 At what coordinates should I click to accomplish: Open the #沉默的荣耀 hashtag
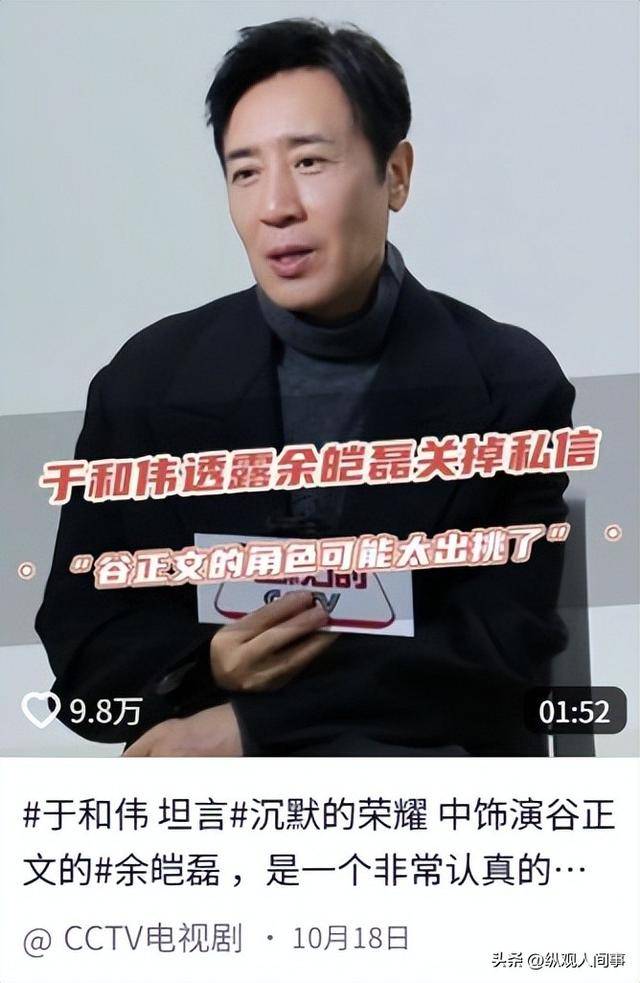[304, 815]
